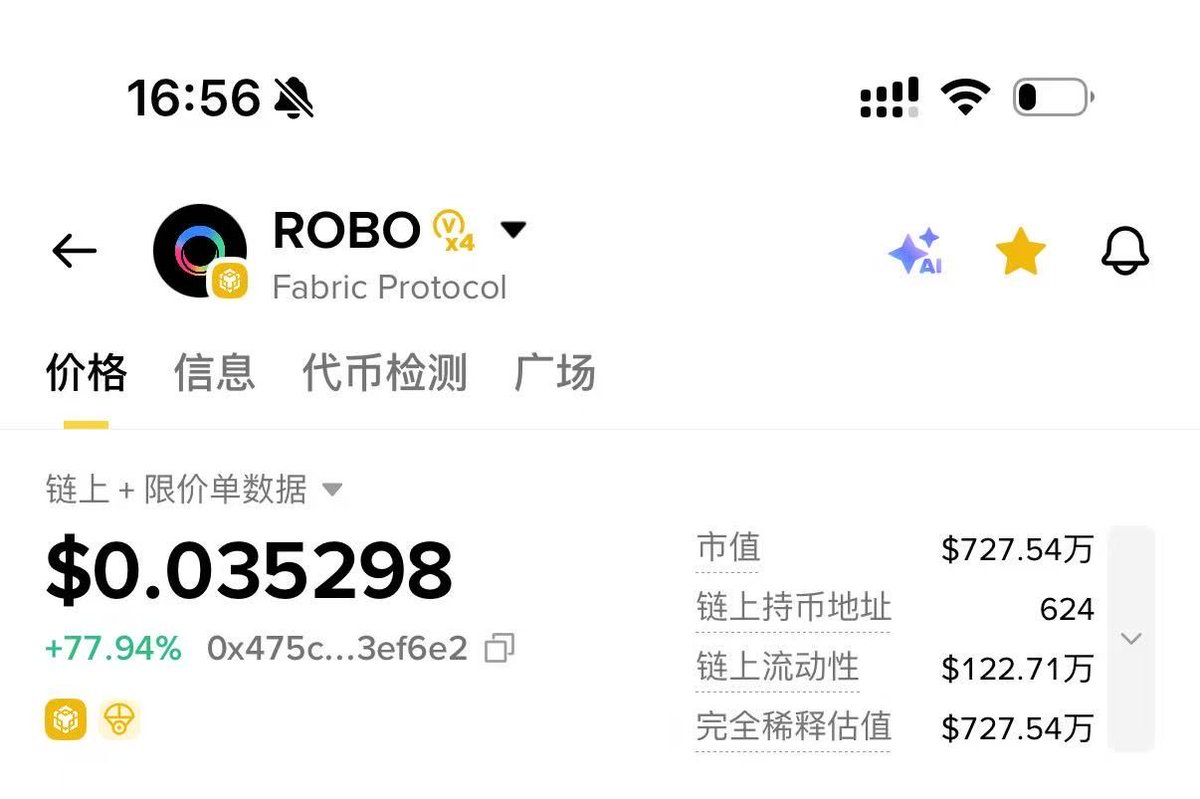Expand the market stats chevron
This screenshot has height=799, width=1200.
coord(1131,638)
